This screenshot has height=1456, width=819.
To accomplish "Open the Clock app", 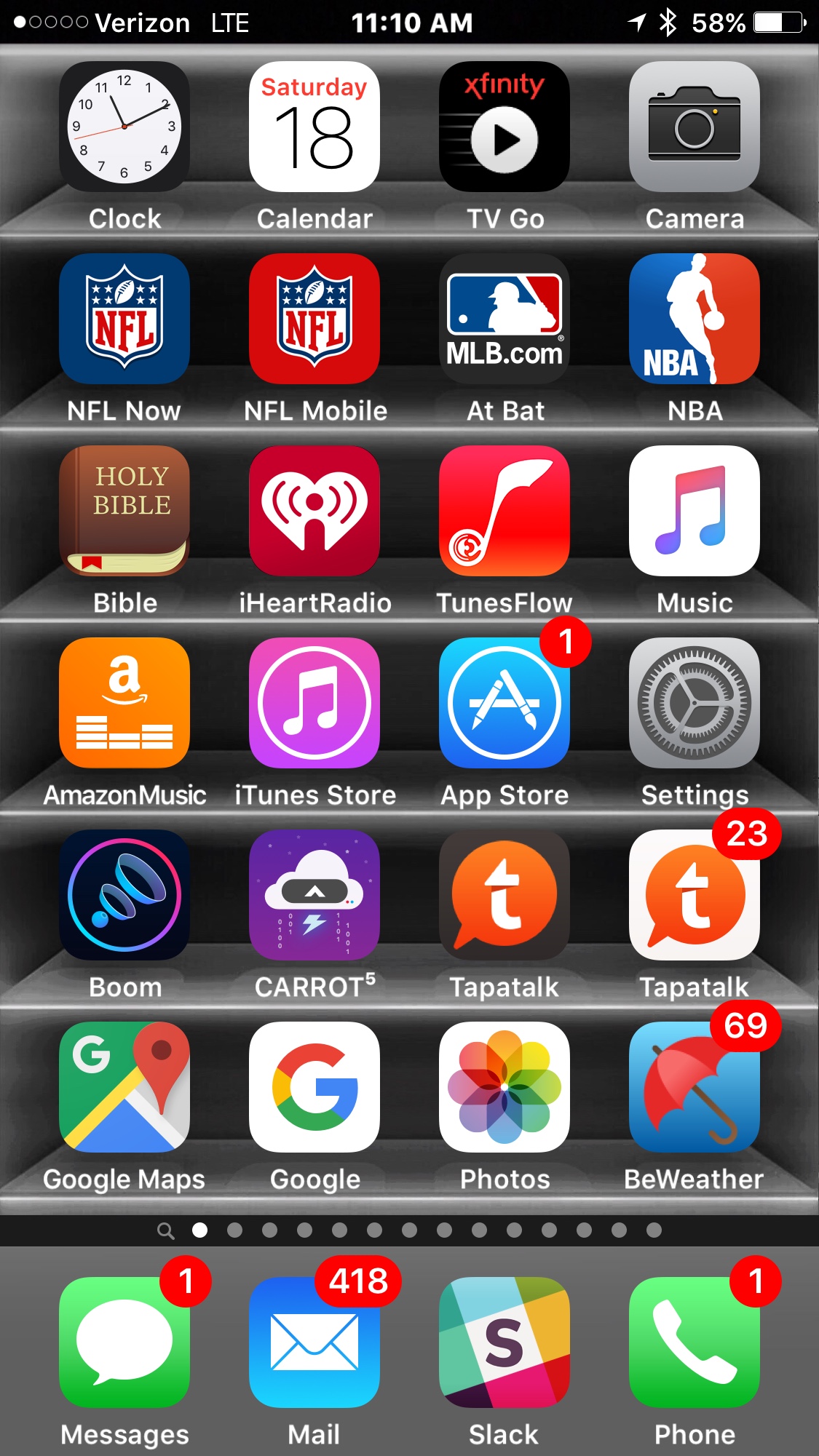I will click(124, 127).
